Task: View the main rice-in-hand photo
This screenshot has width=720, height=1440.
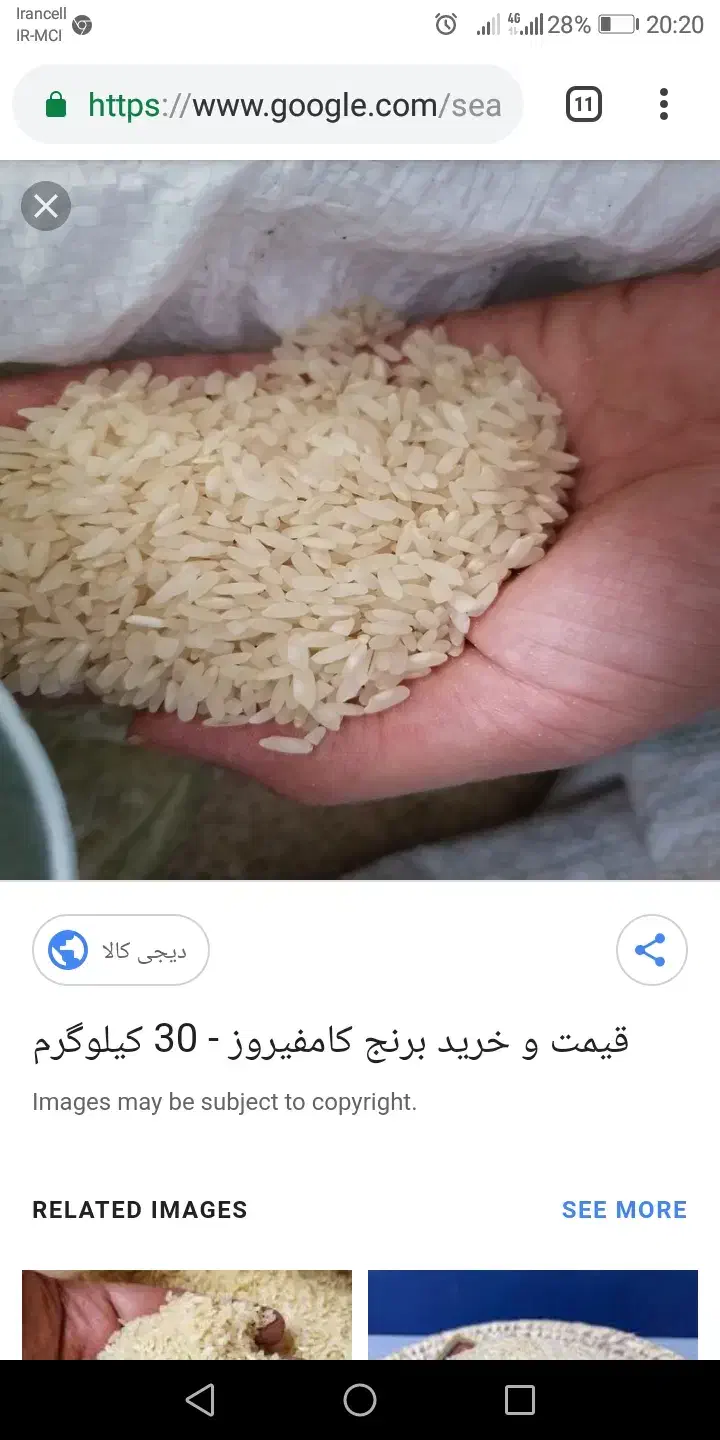Action: [x=360, y=520]
